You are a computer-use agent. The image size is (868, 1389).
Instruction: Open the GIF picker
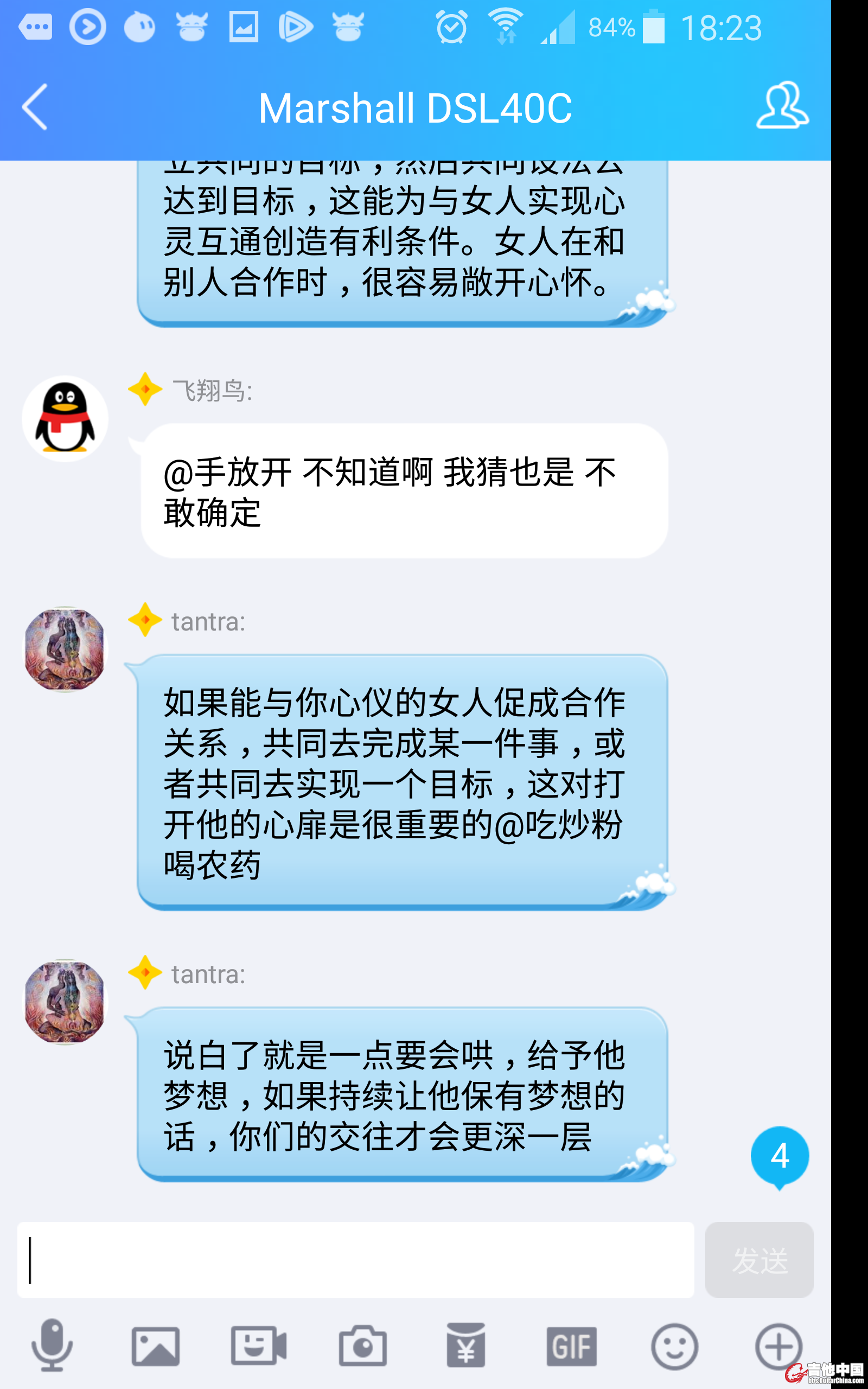(x=571, y=1346)
